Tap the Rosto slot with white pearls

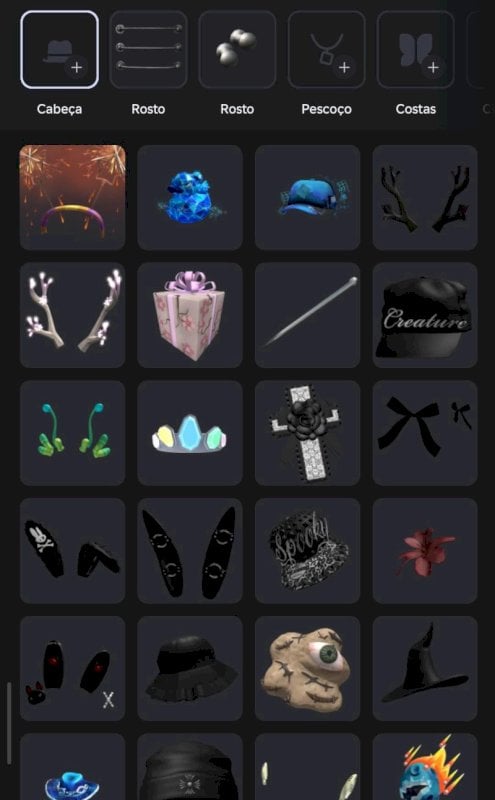[x=237, y=49]
